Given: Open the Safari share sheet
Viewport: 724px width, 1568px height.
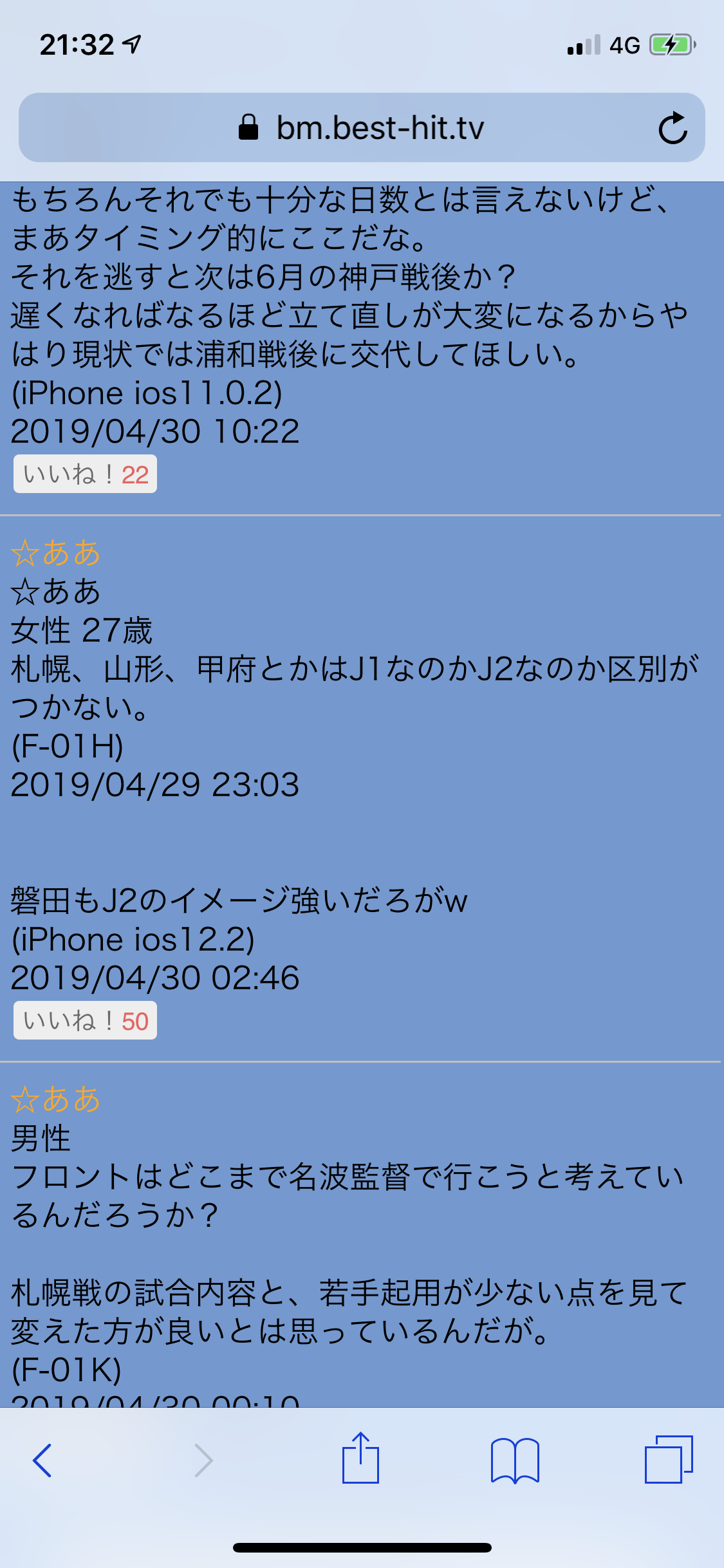Looking at the screenshot, I should (x=360, y=1459).
